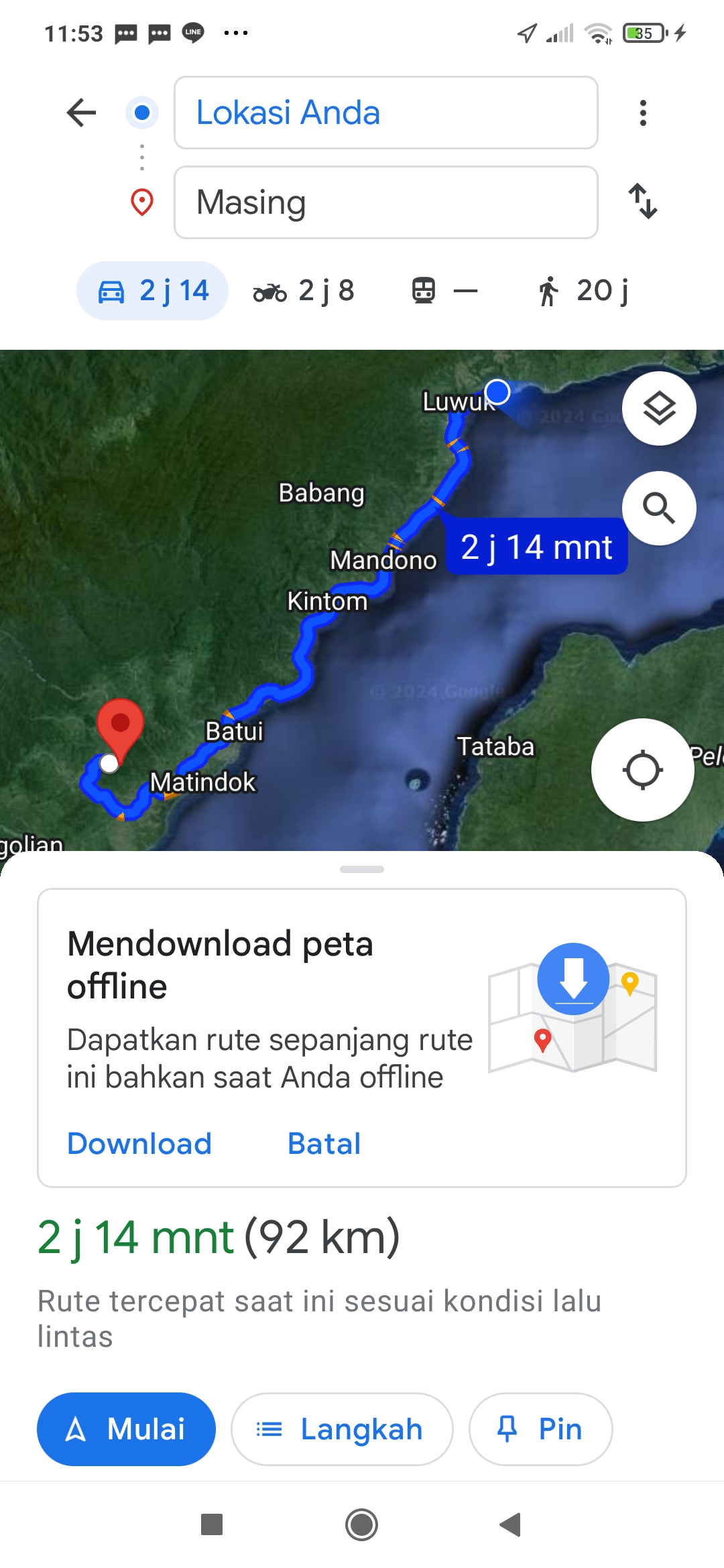Image resolution: width=724 pixels, height=1568 pixels.
Task: Edit the destination field "Masing"
Action: pos(386,202)
